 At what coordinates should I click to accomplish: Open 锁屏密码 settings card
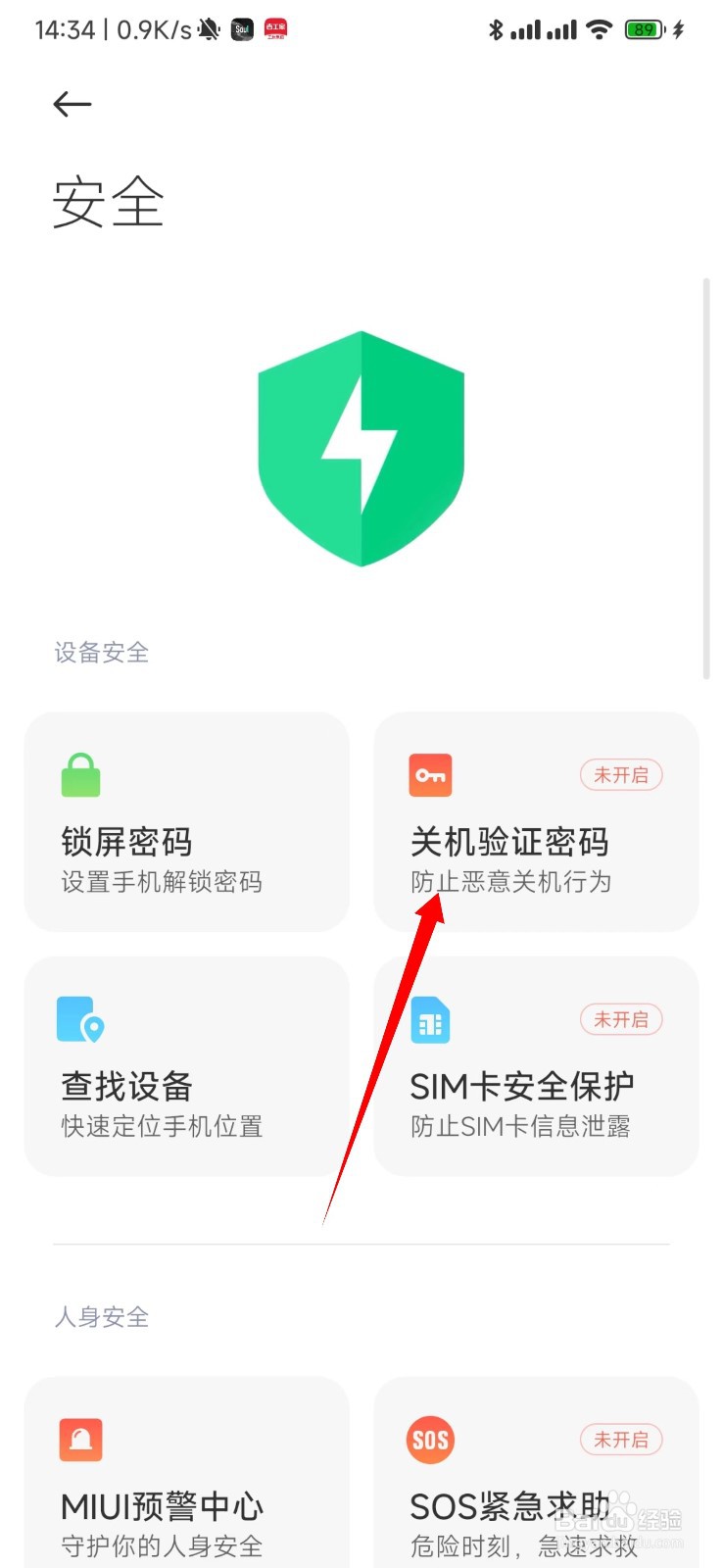(x=187, y=821)
